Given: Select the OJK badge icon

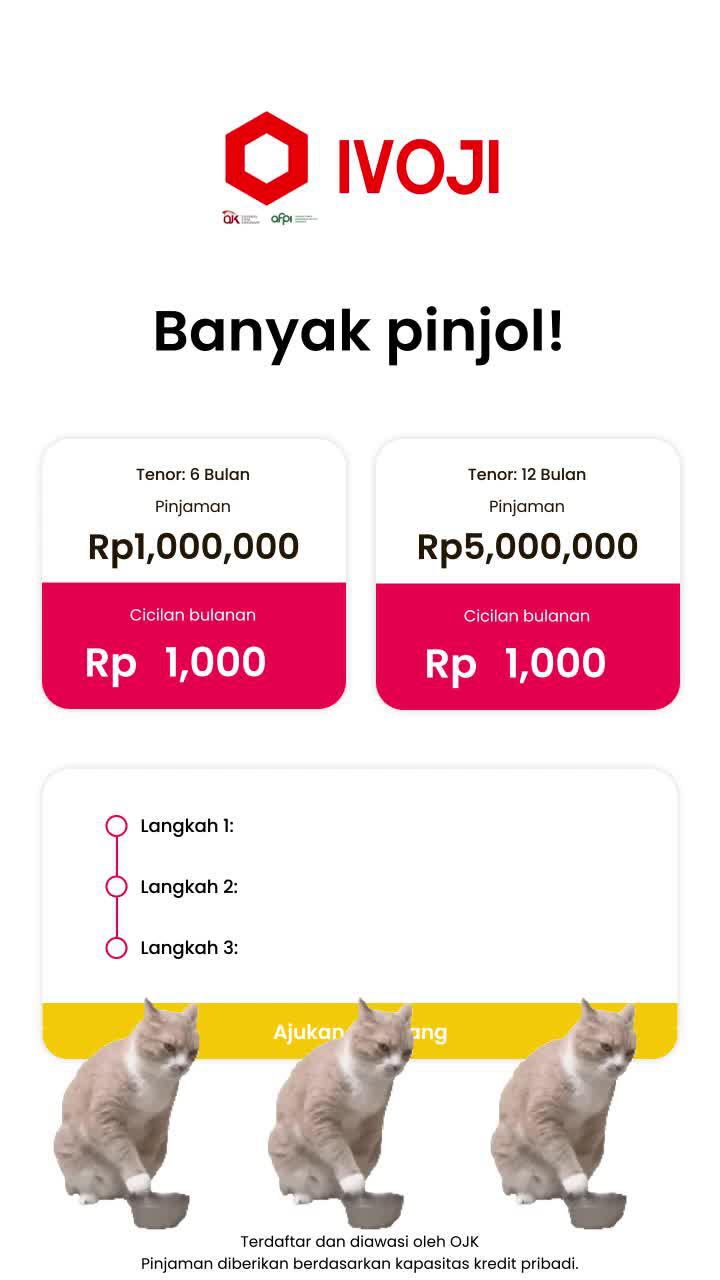Looking at the screenshot, I should [233, 217].
